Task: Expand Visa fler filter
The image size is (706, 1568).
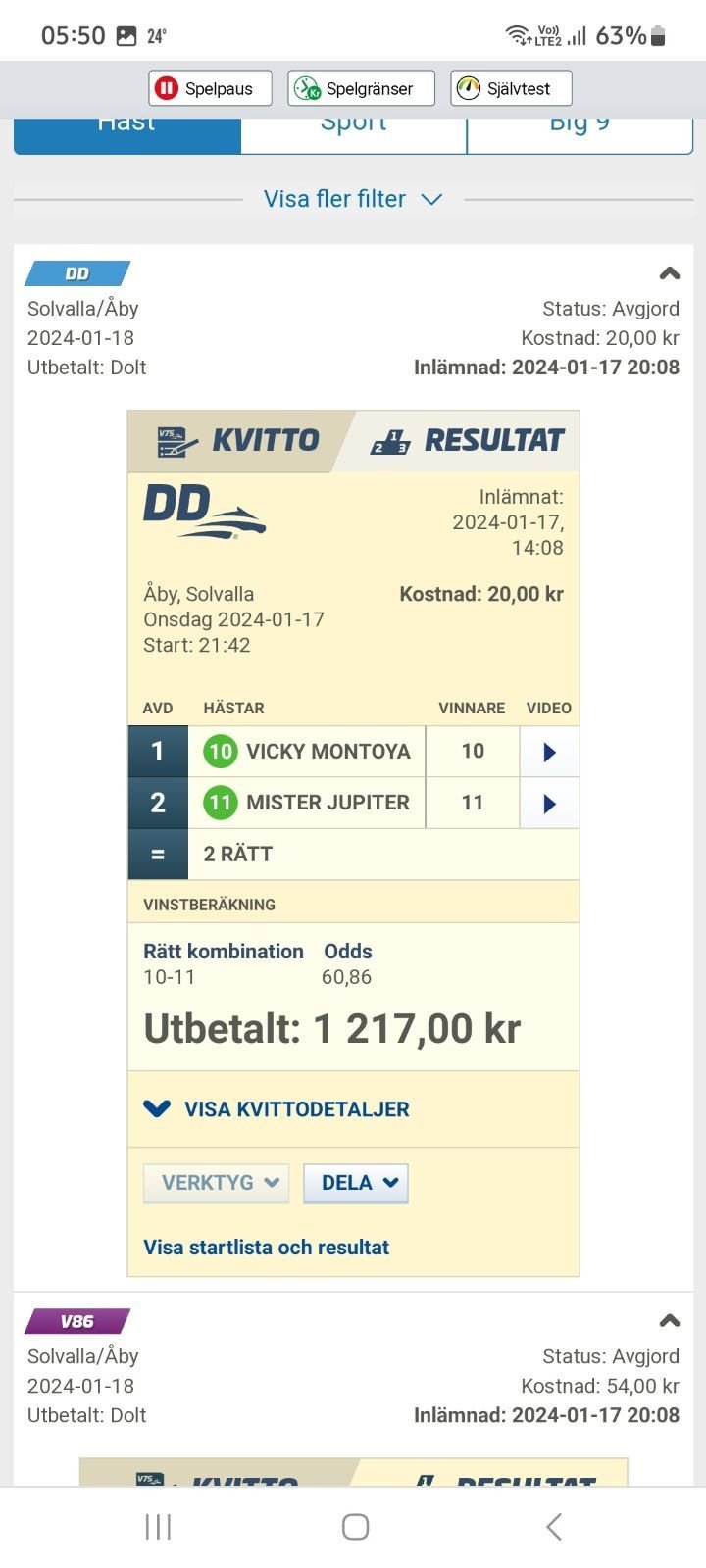Action: pyautogui.click(x=353, y=199)
